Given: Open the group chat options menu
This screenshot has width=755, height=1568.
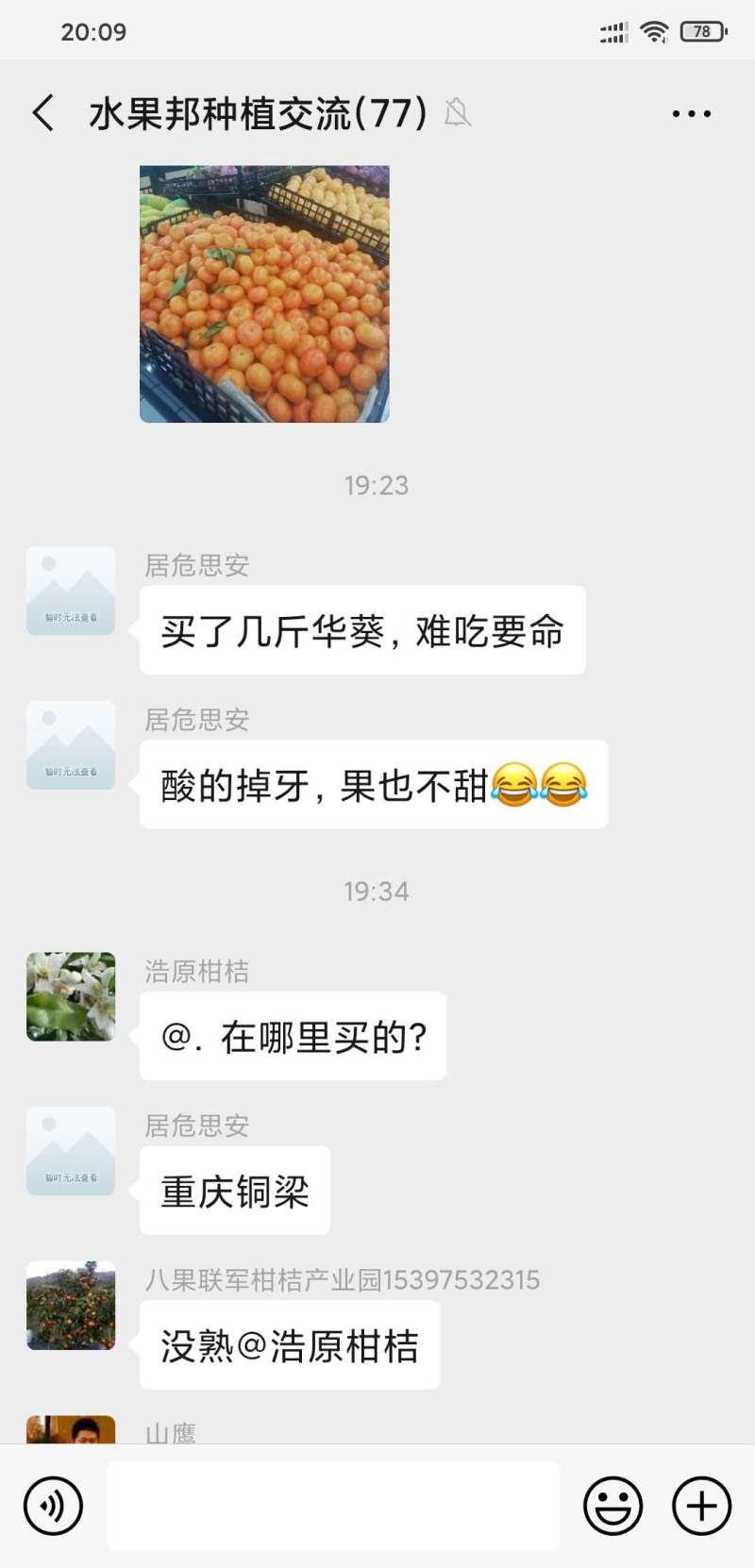Looking at the screenshot, I should coord(691,113).
